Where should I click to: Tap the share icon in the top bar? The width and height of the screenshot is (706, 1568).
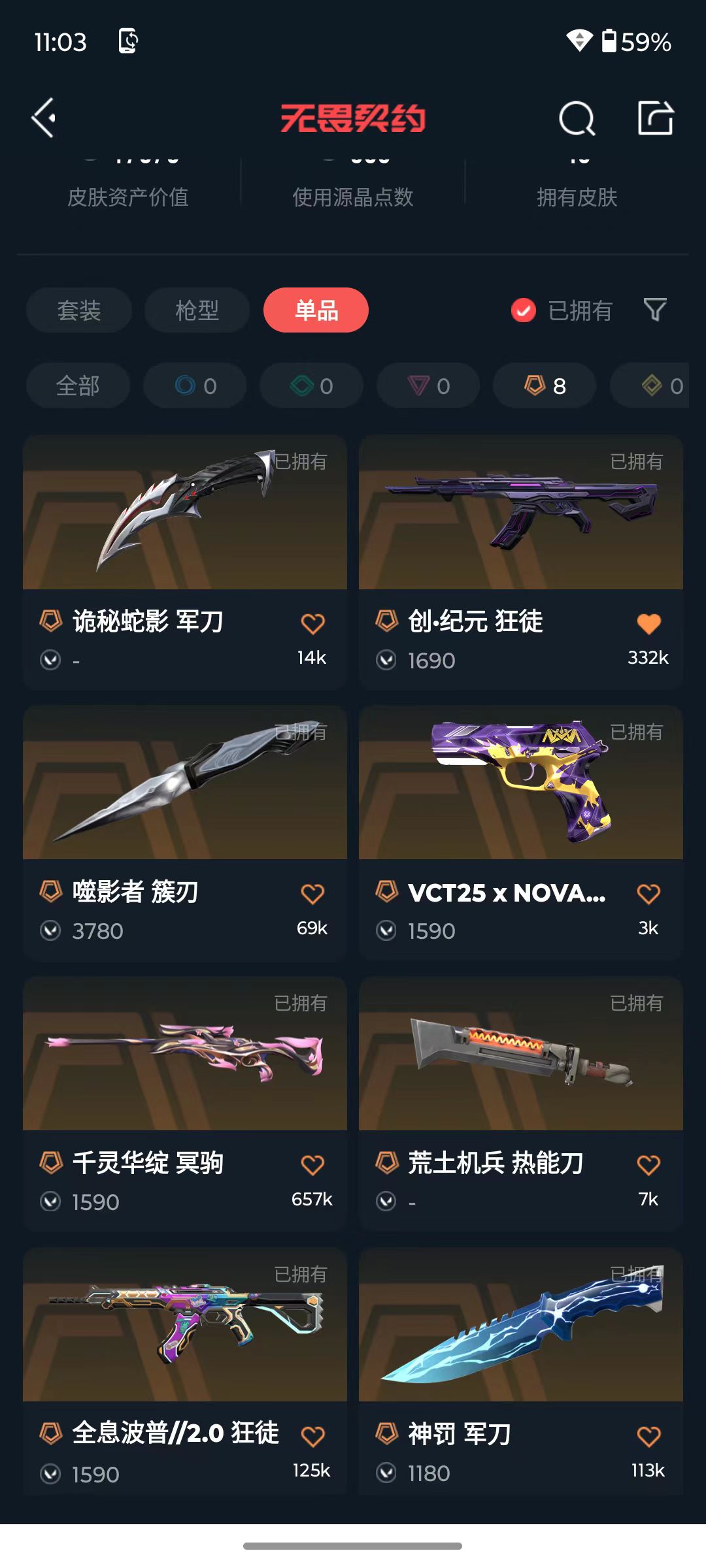coord(656,118)
